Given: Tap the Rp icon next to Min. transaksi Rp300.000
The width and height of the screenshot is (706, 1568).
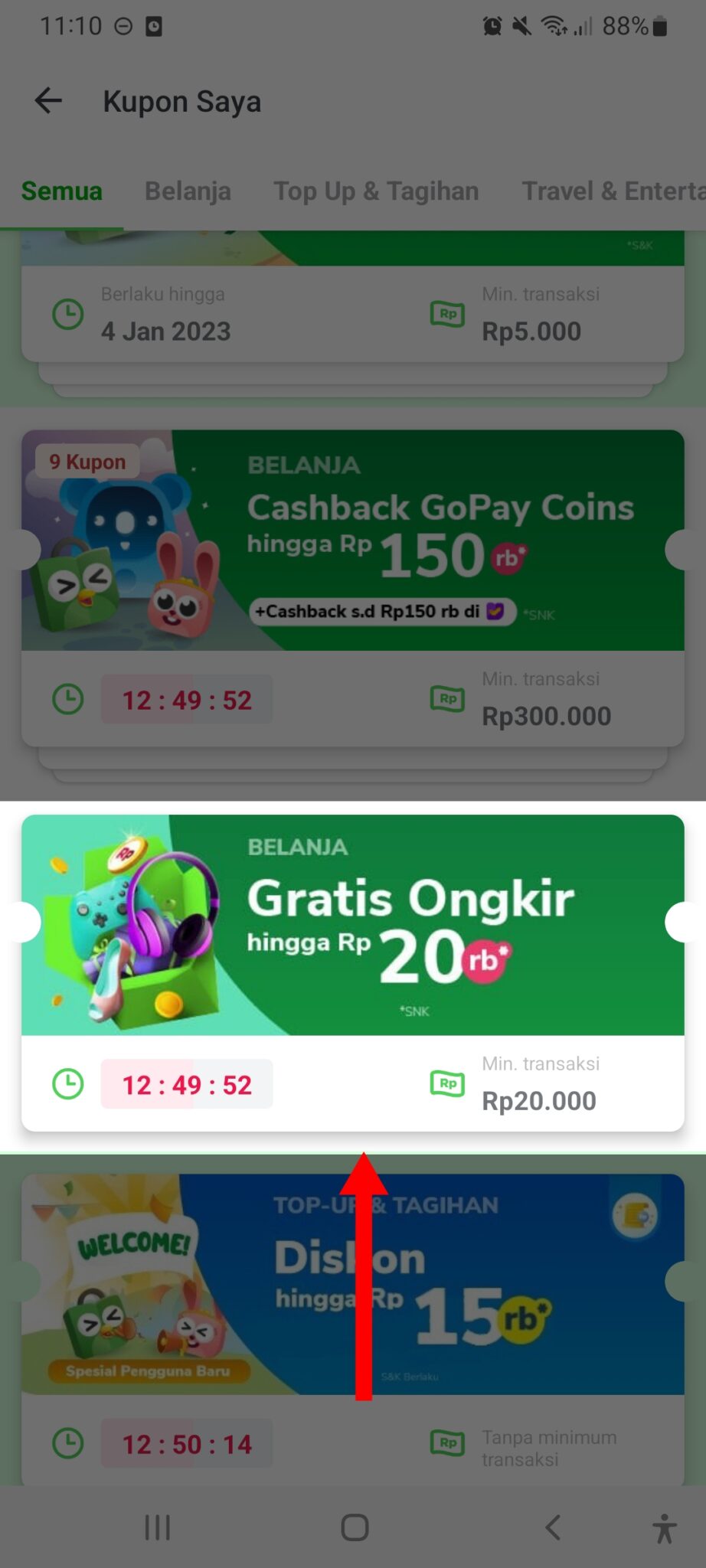Looking at the screenshot, I should click(448, 699).
